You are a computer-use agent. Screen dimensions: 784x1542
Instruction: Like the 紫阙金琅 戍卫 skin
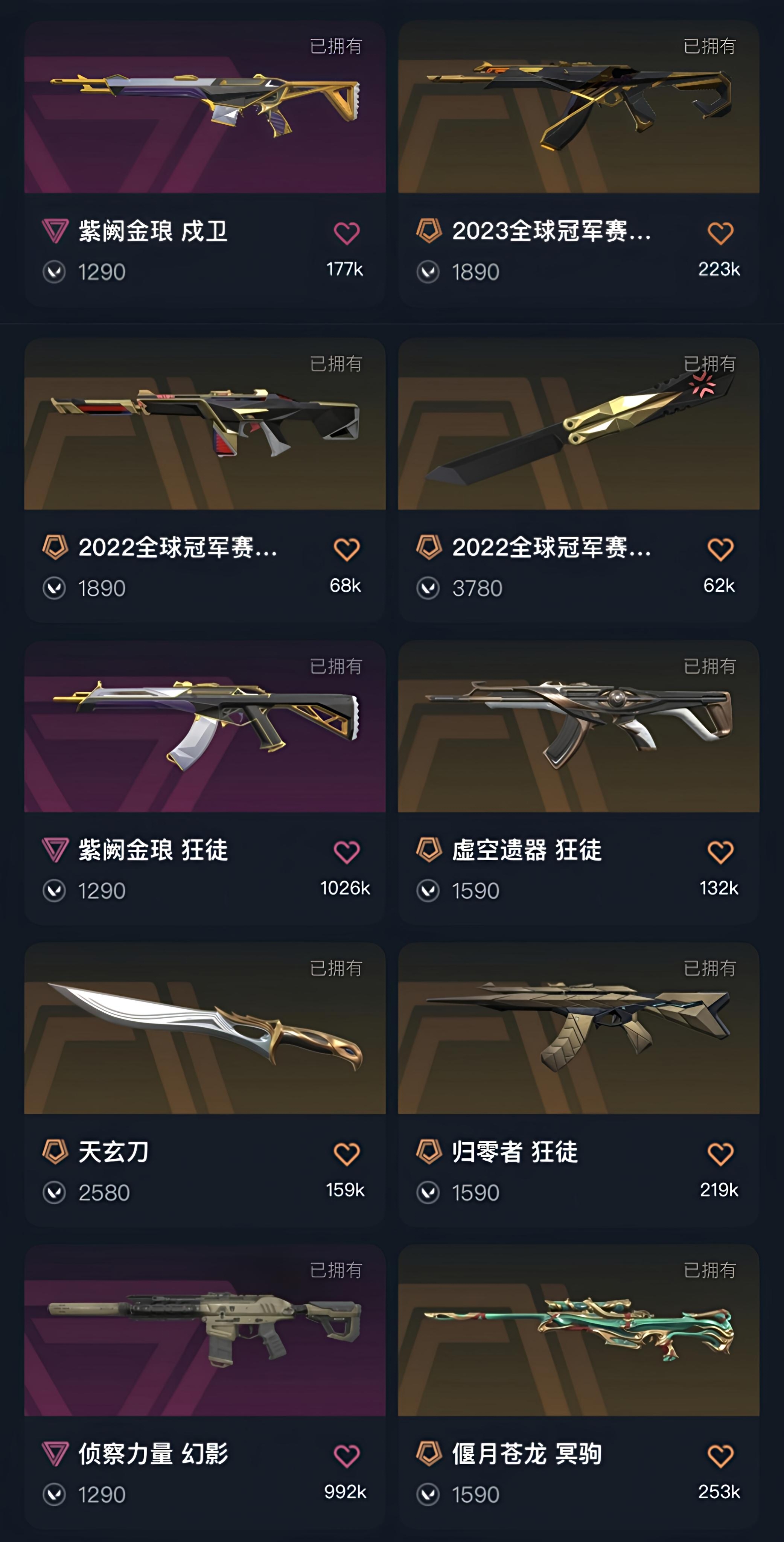(347, 233)
